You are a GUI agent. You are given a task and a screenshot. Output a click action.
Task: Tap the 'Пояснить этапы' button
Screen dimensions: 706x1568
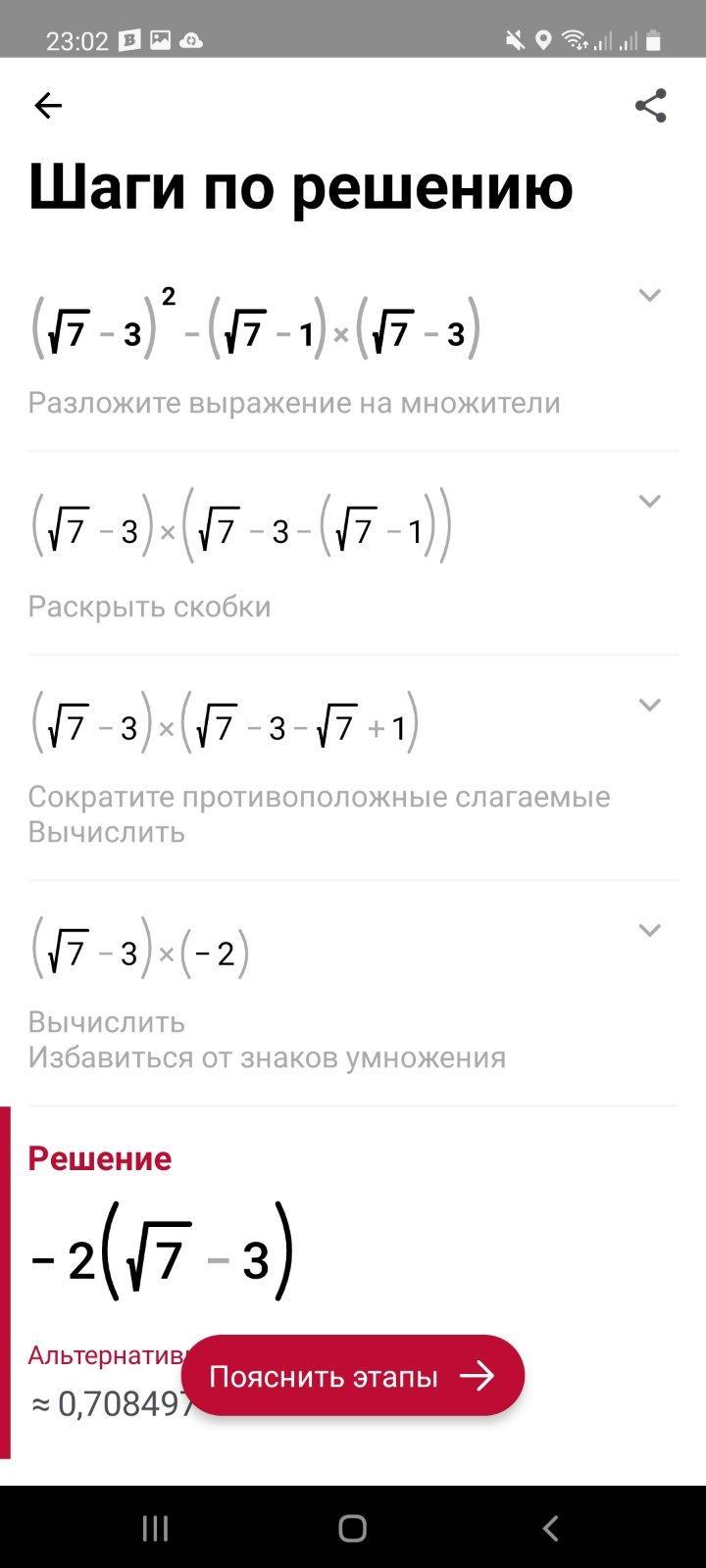353,1376
